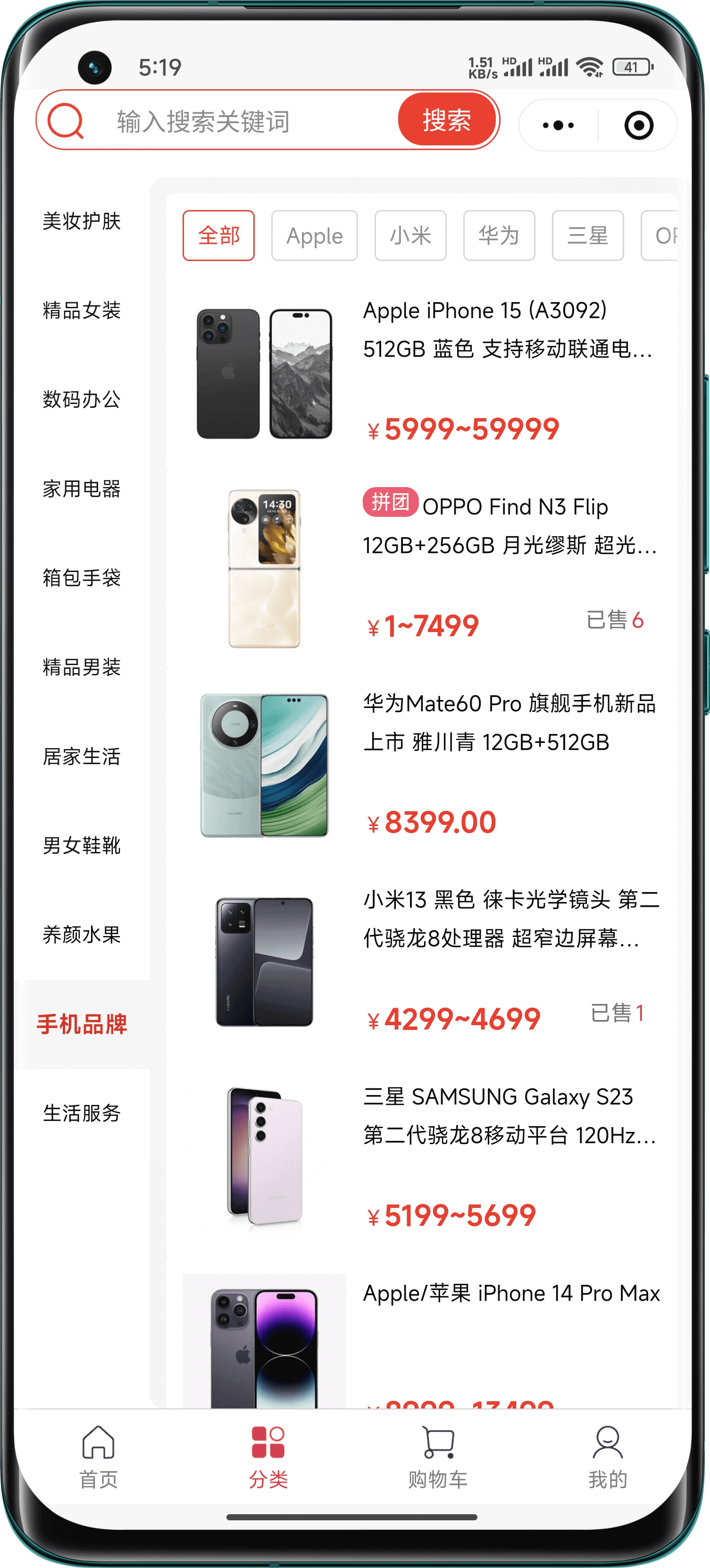710x1568 pixels.
Task: Open the 美妆护肤 category
Action: [x=82, y=221]
